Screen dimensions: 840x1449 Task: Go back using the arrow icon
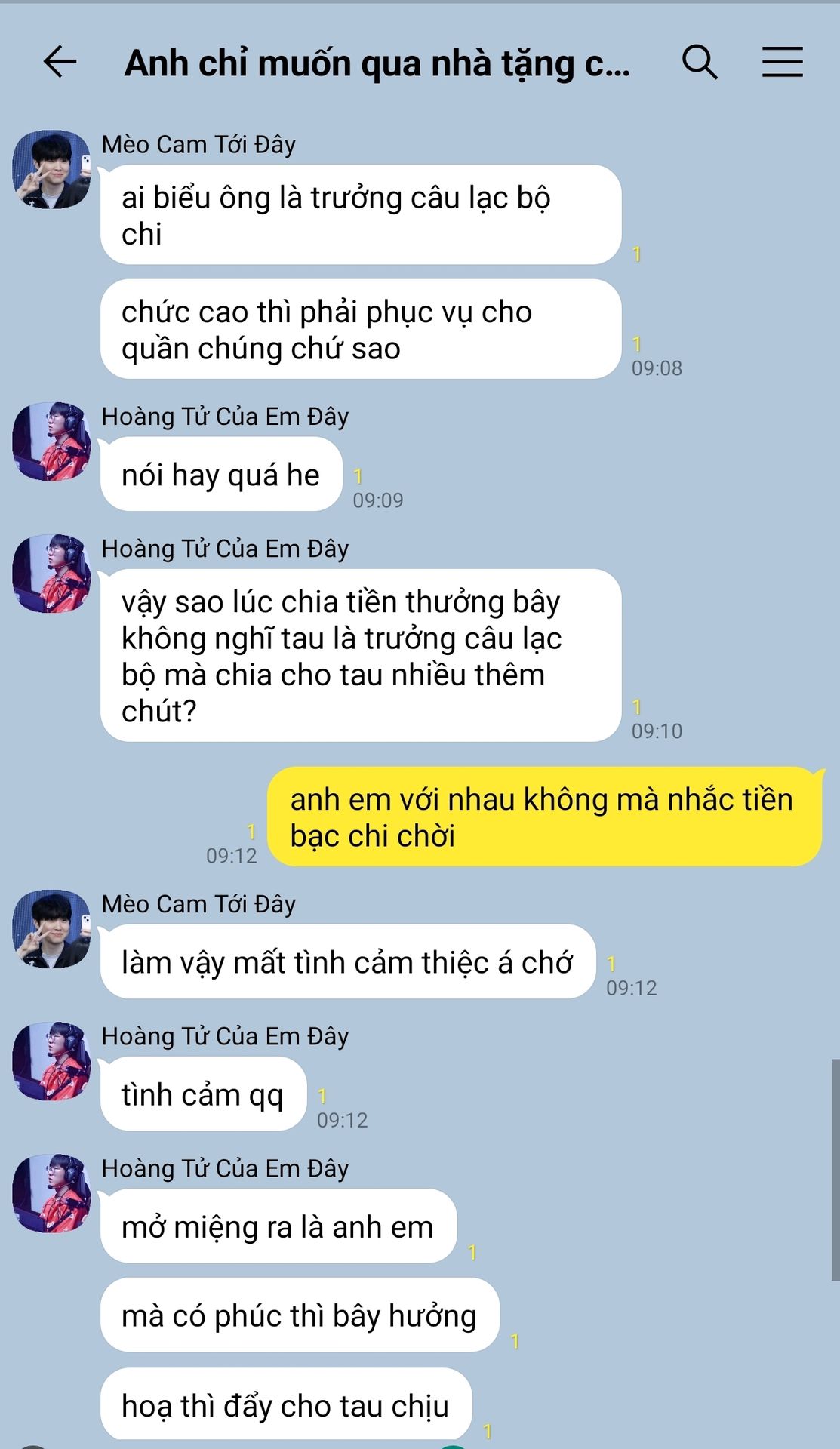pos(60,62)
